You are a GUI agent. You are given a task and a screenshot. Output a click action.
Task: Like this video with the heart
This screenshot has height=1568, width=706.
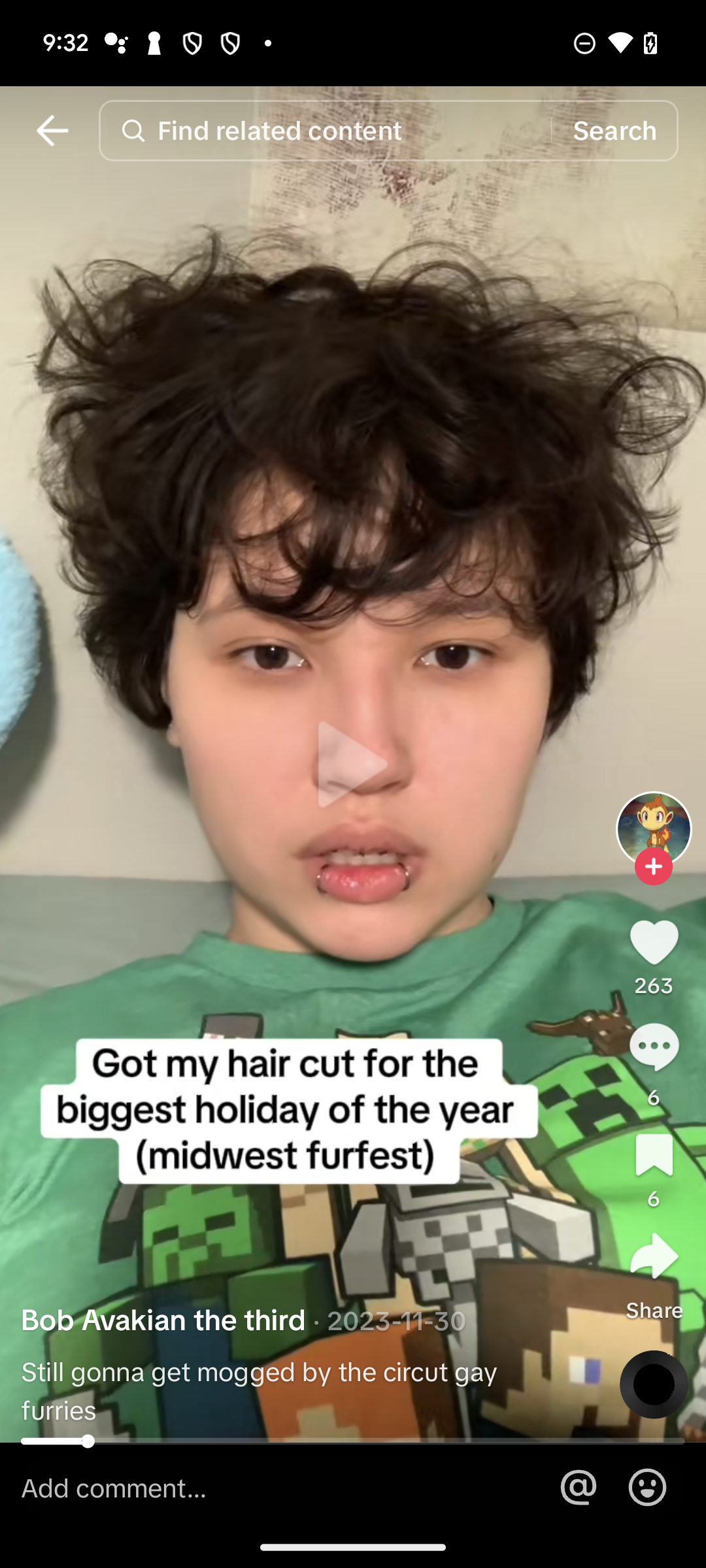(654, 942)
